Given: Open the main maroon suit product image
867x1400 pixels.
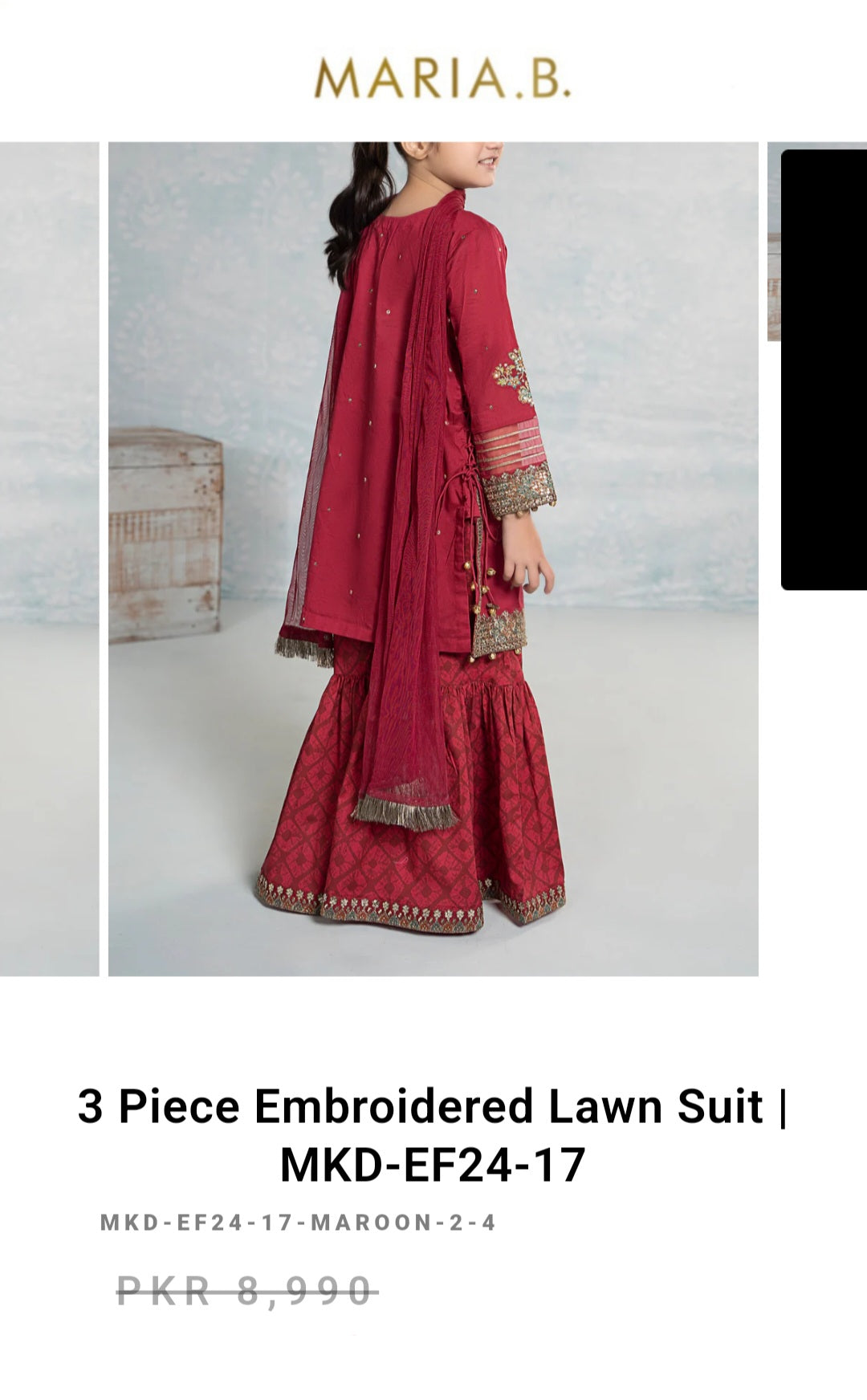Looking at the screenshot, I should click(x=433, y=559).
